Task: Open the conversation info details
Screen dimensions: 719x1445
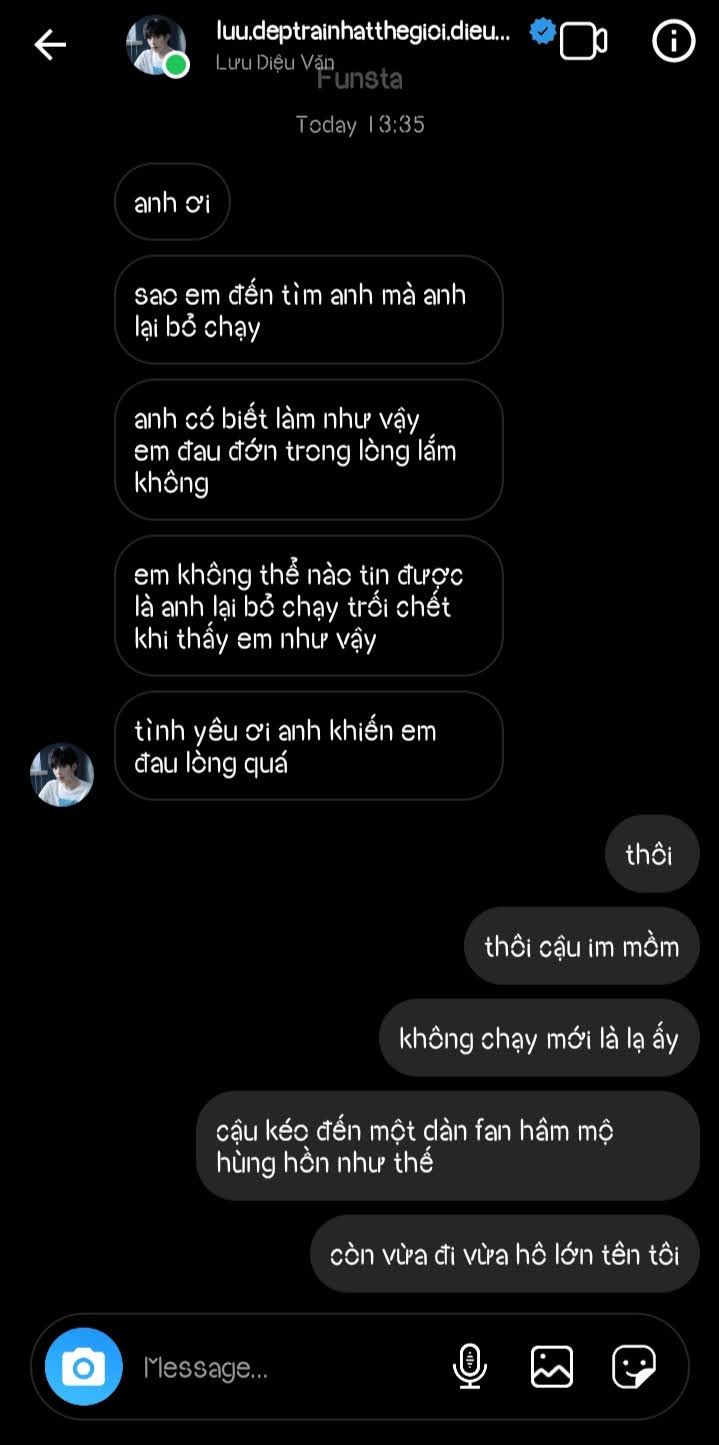Action: 673,42
